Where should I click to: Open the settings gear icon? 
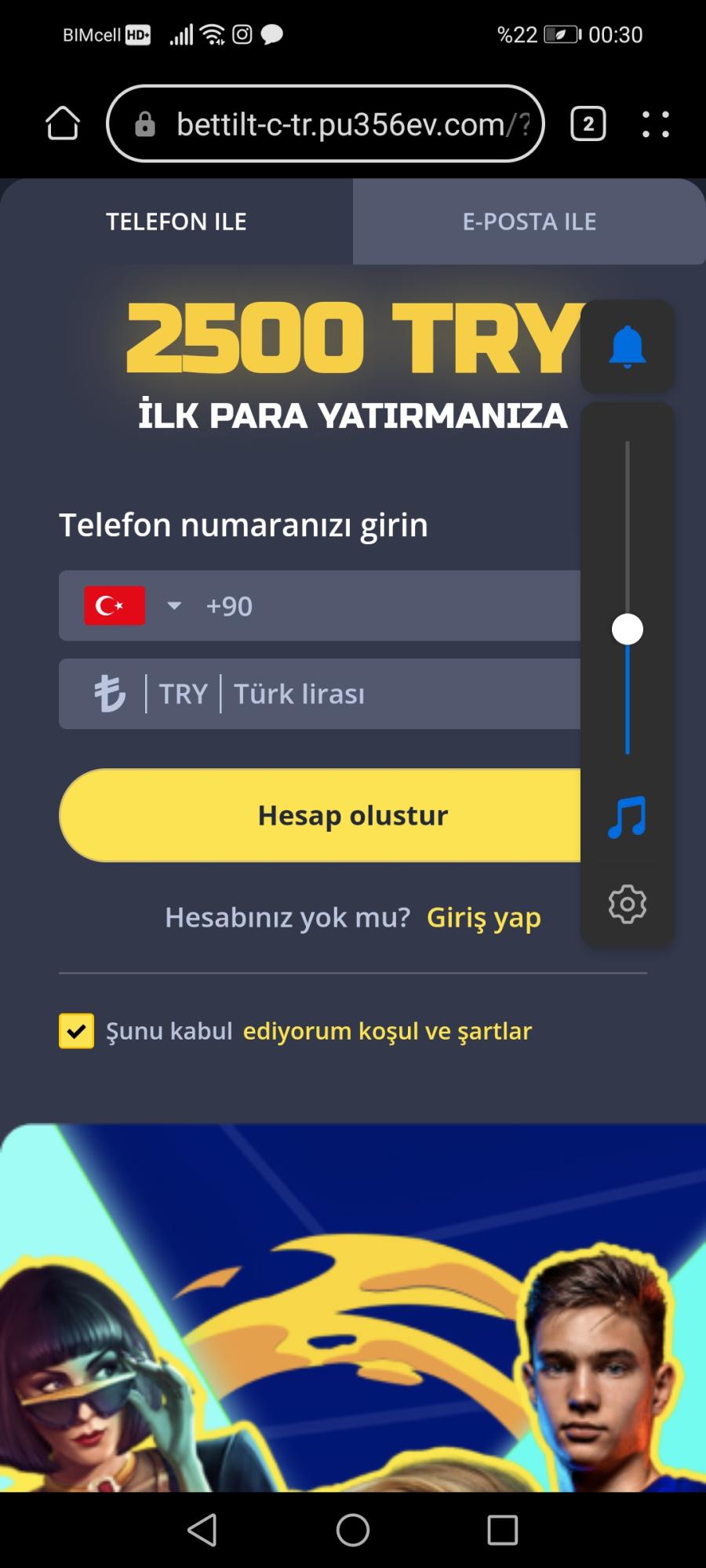tap(627, 903)
